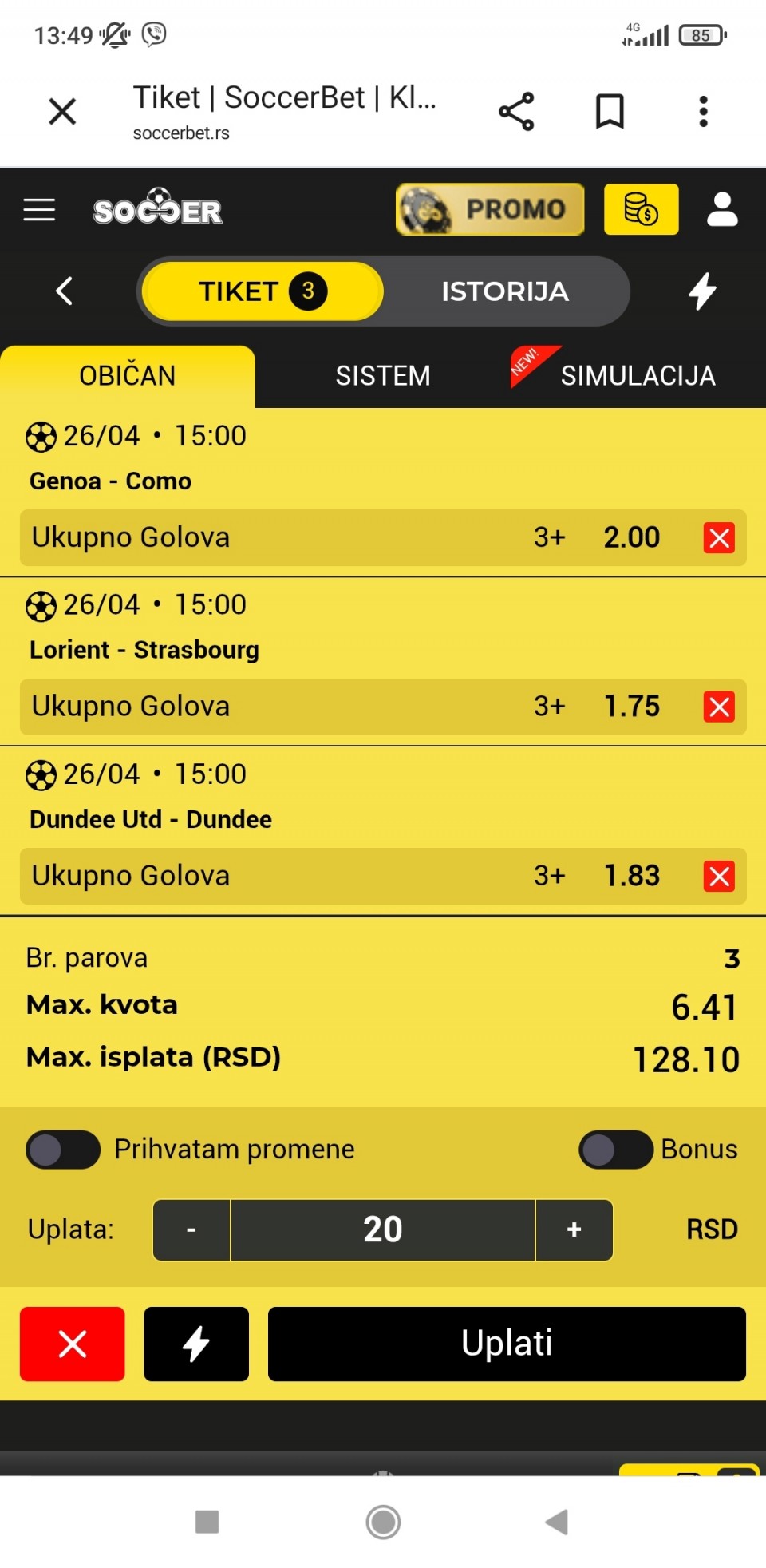Viewport: 766px width, 1568px height.
Task: Open the hamburger menu
Action: pyautogui.click(x=39, y=210)
